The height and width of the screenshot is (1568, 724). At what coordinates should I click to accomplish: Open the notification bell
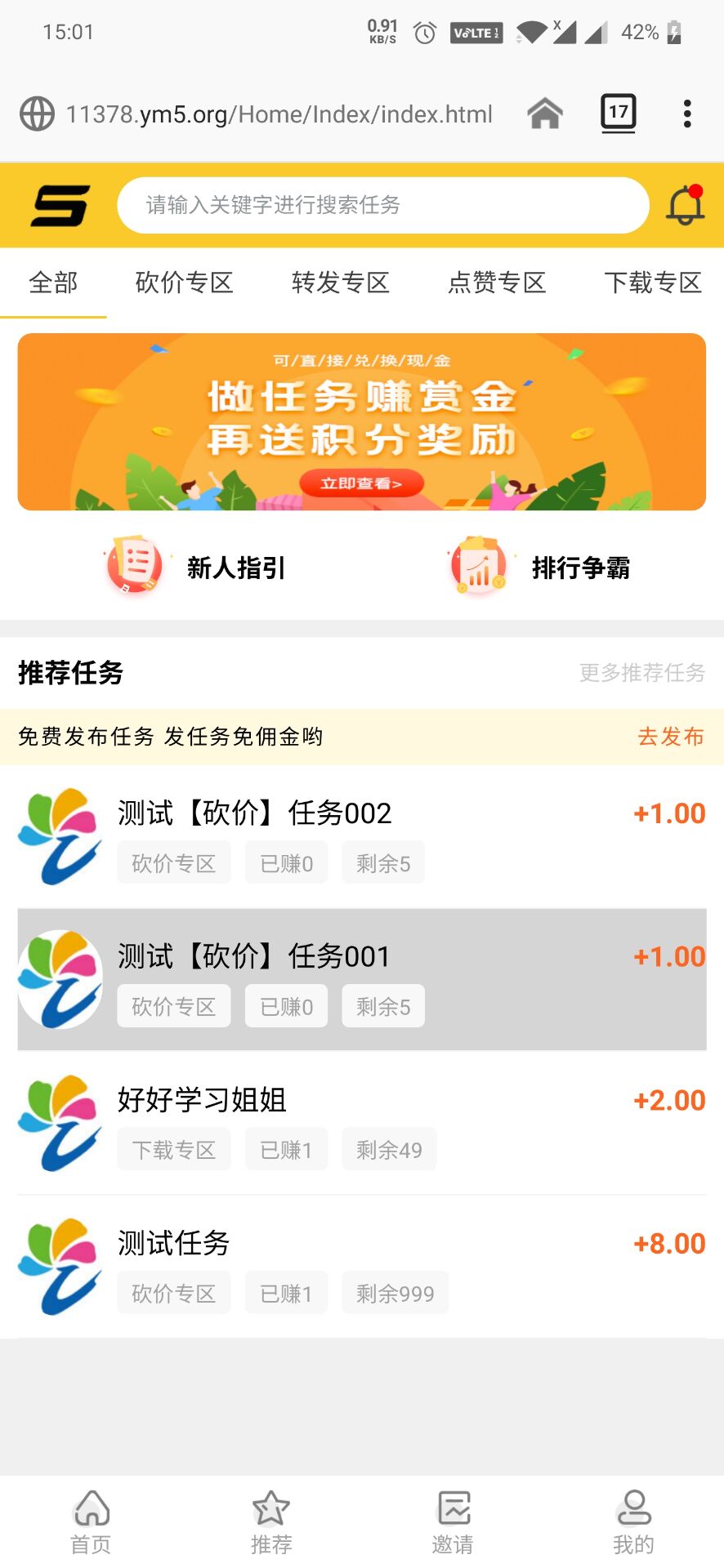click(x=684, y=205)
